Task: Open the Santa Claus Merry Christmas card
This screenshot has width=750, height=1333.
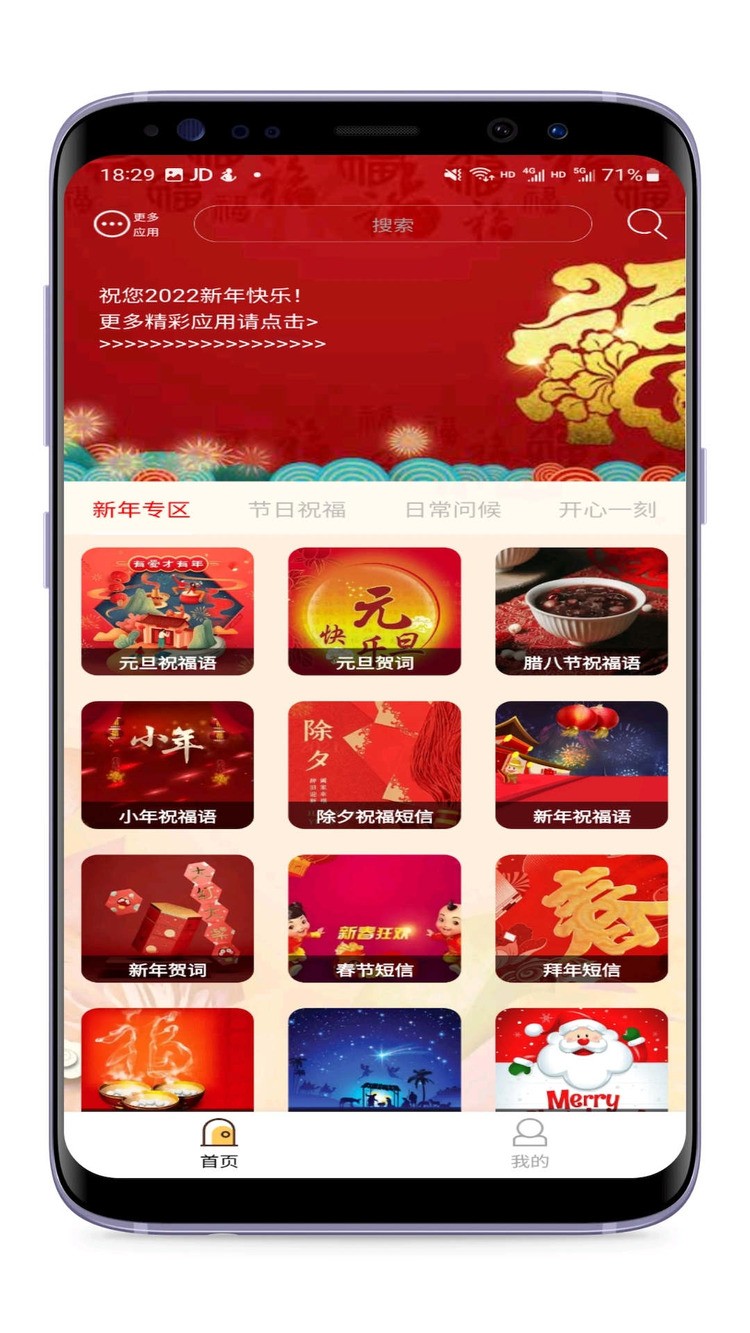Action: (x=581, y=1060)
